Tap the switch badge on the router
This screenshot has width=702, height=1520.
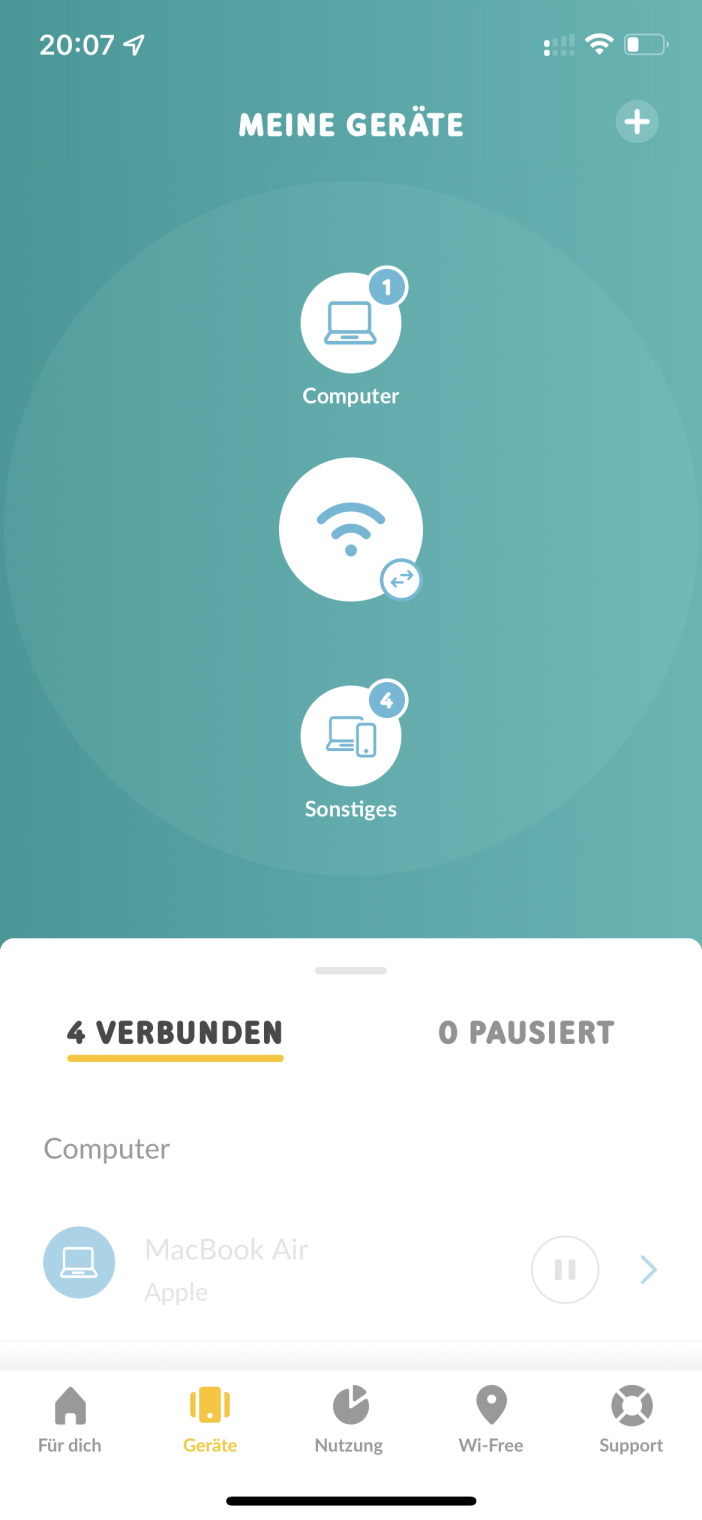tap(401, 580)
